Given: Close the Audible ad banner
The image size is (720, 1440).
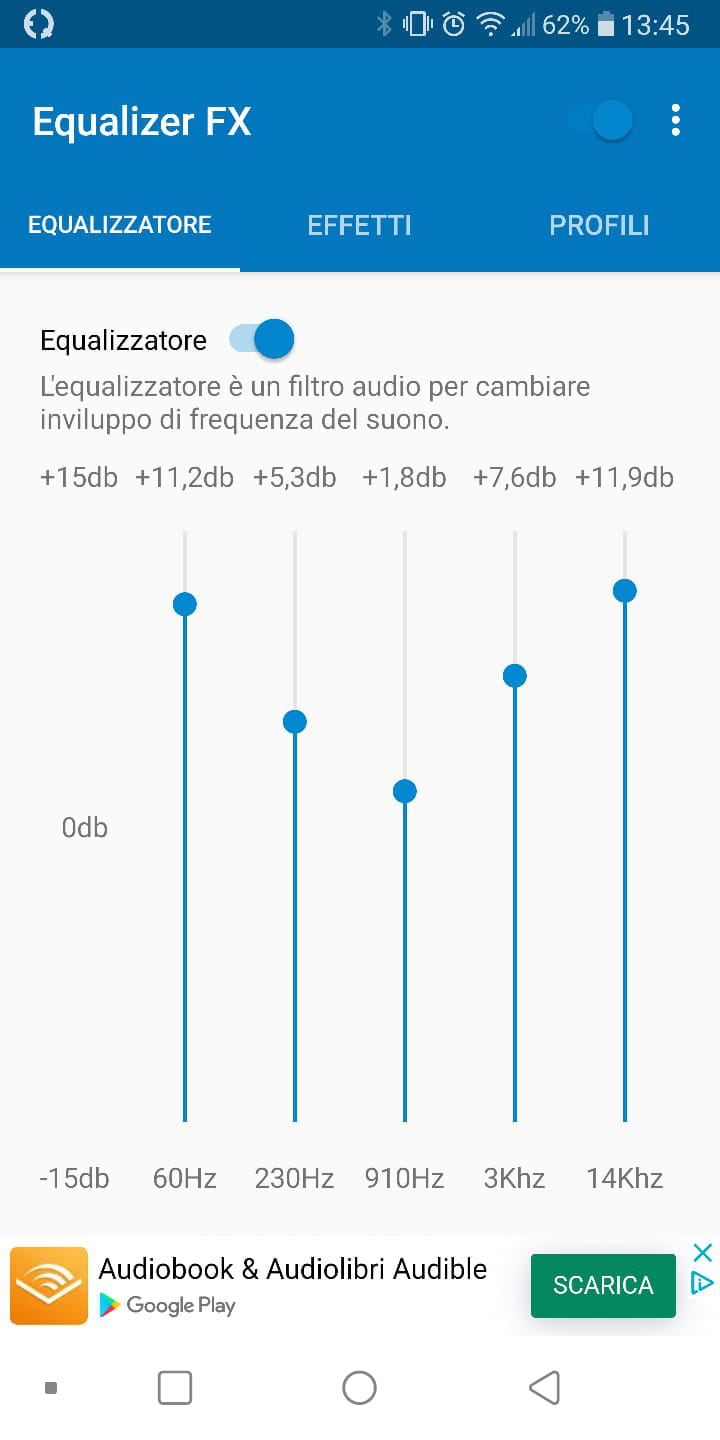Looking at the screenshot, I should (x=703, y=1252).
